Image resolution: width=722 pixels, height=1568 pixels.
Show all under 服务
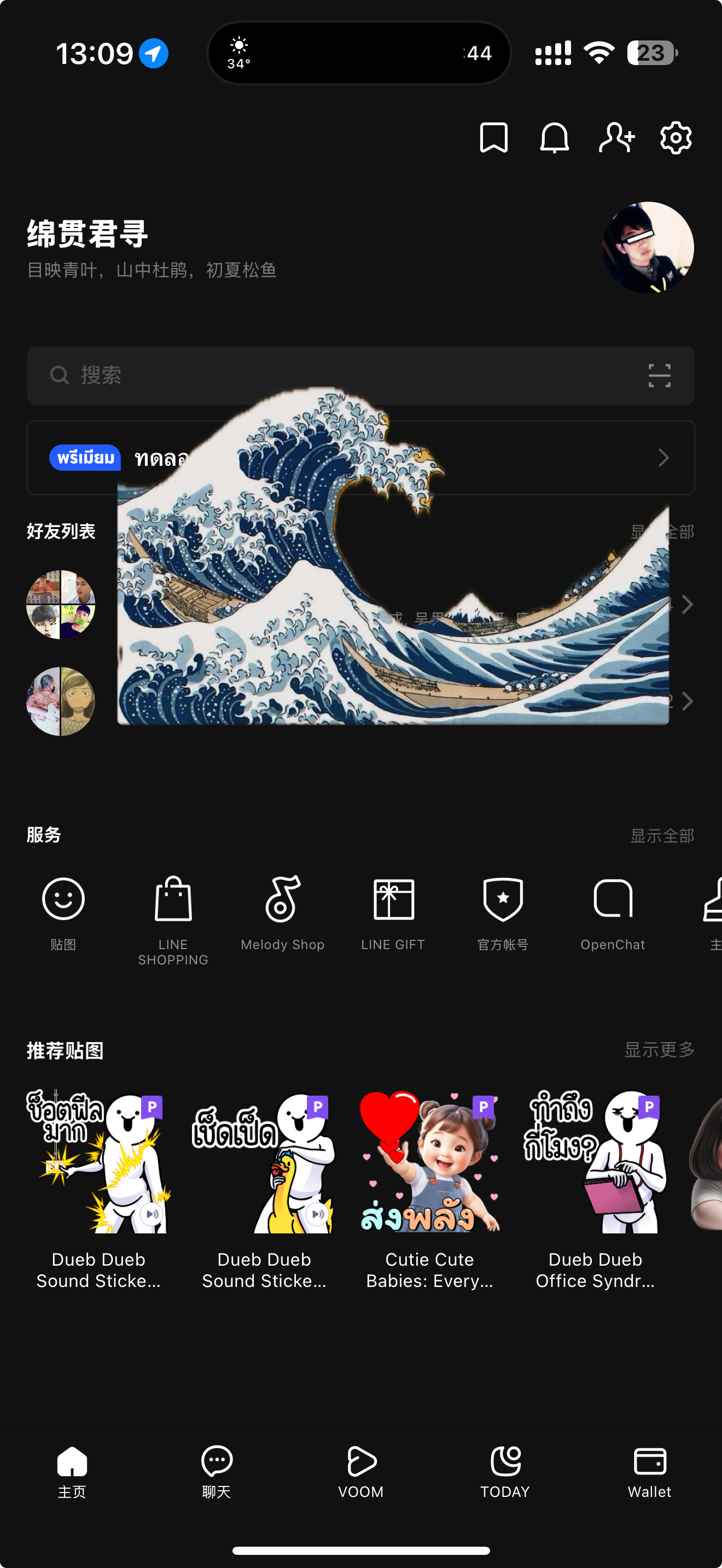(x=662, y=835)
